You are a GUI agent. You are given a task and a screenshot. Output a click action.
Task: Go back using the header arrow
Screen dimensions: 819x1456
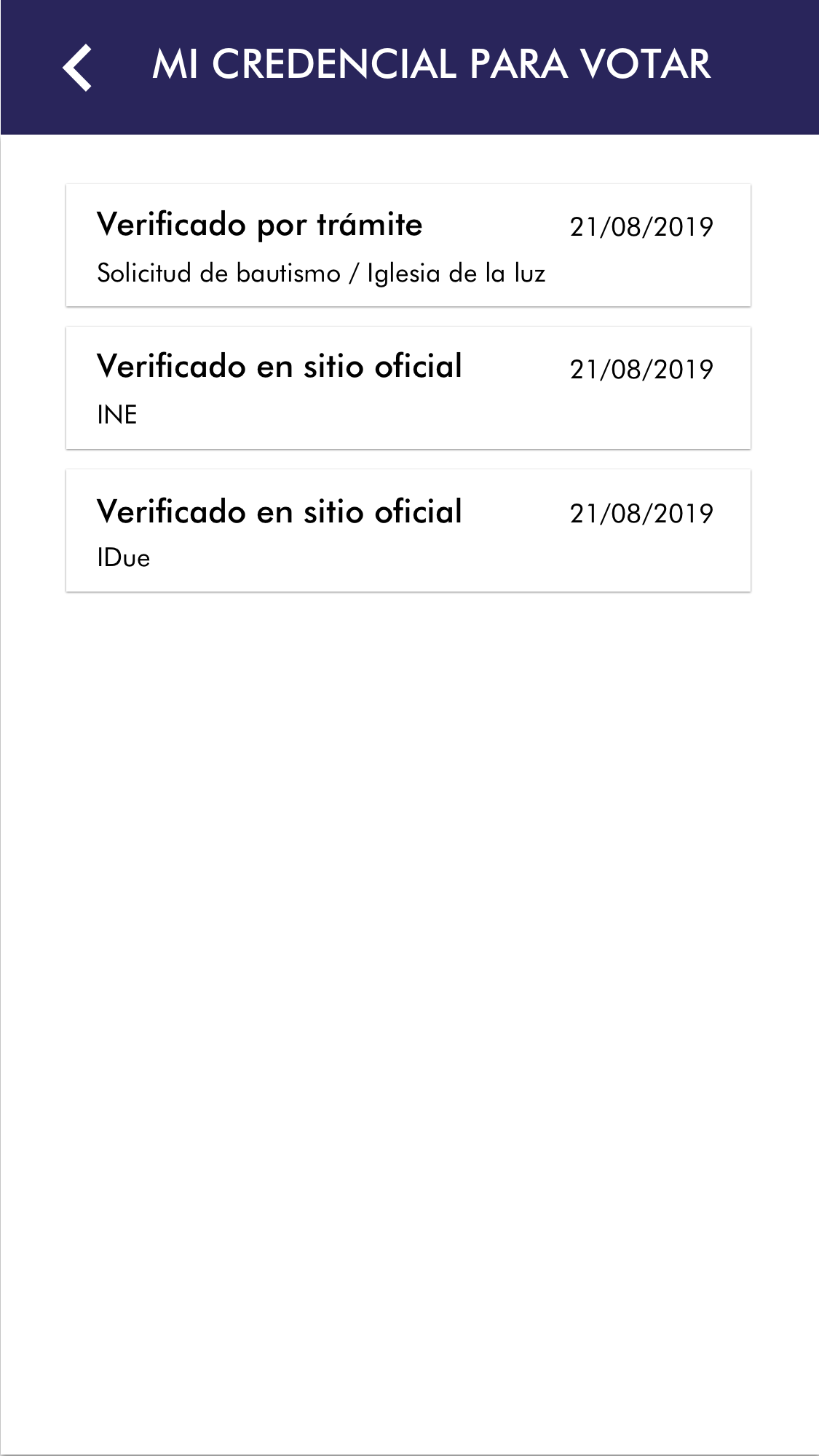point(77,67)
